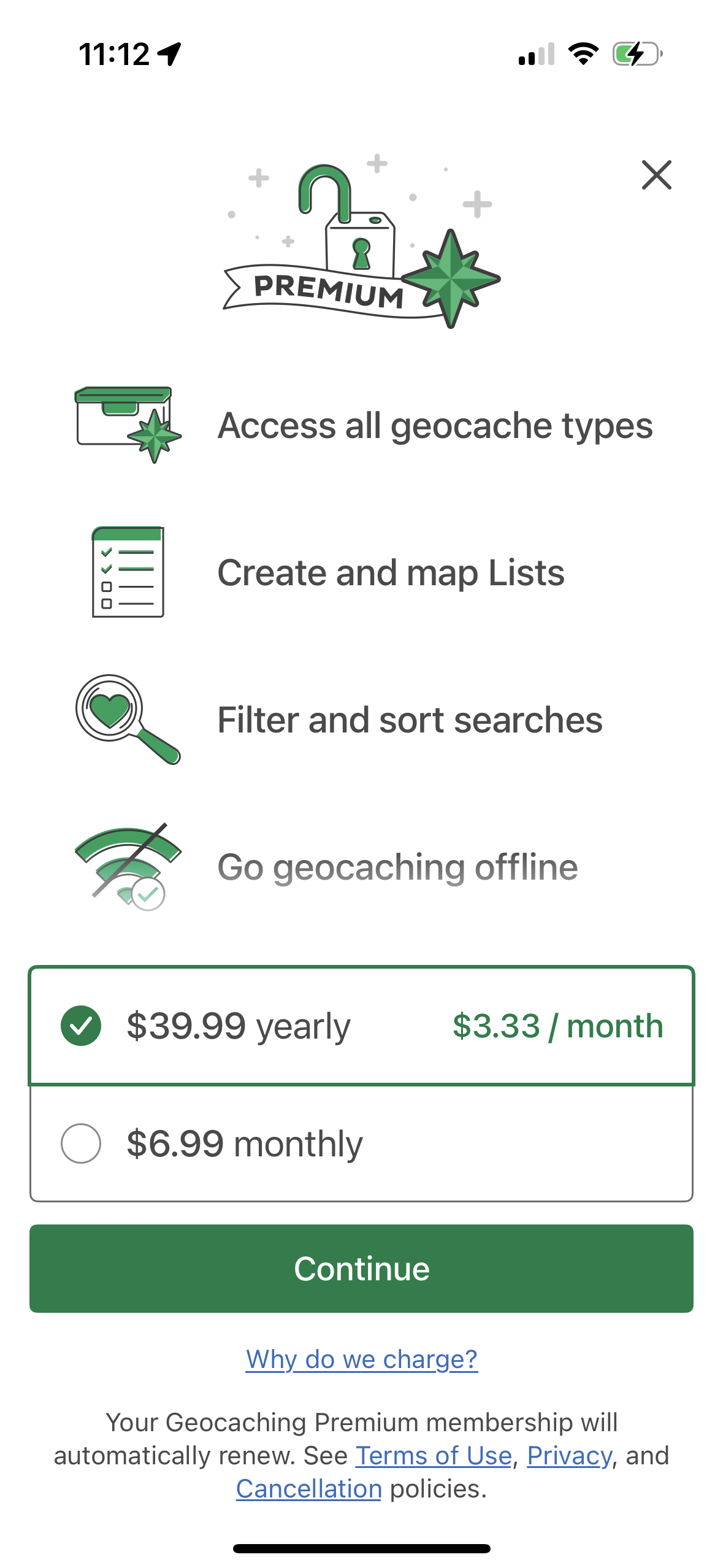This screenshot has width=723, height=1568.
Task: Open the monthly plan details row
Action: 361,1142
